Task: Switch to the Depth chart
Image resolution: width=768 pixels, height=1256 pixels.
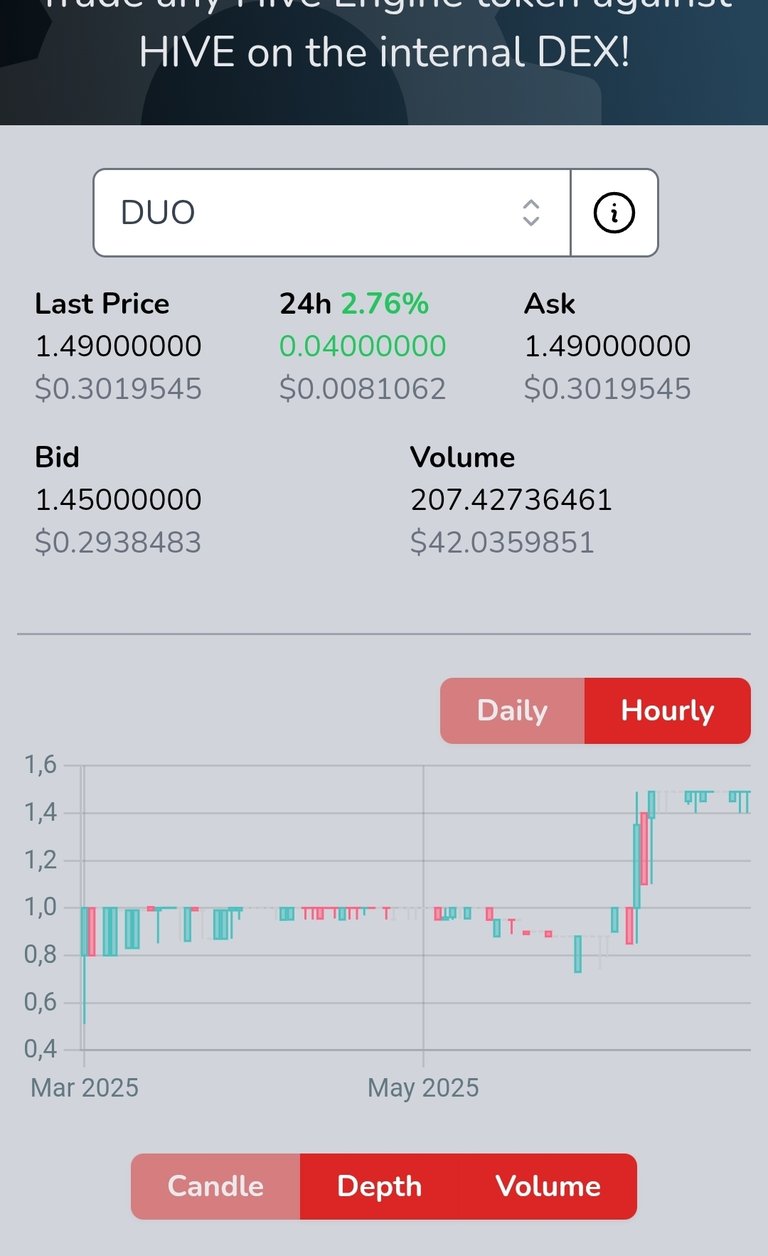Action: [x=379, y=1186]
